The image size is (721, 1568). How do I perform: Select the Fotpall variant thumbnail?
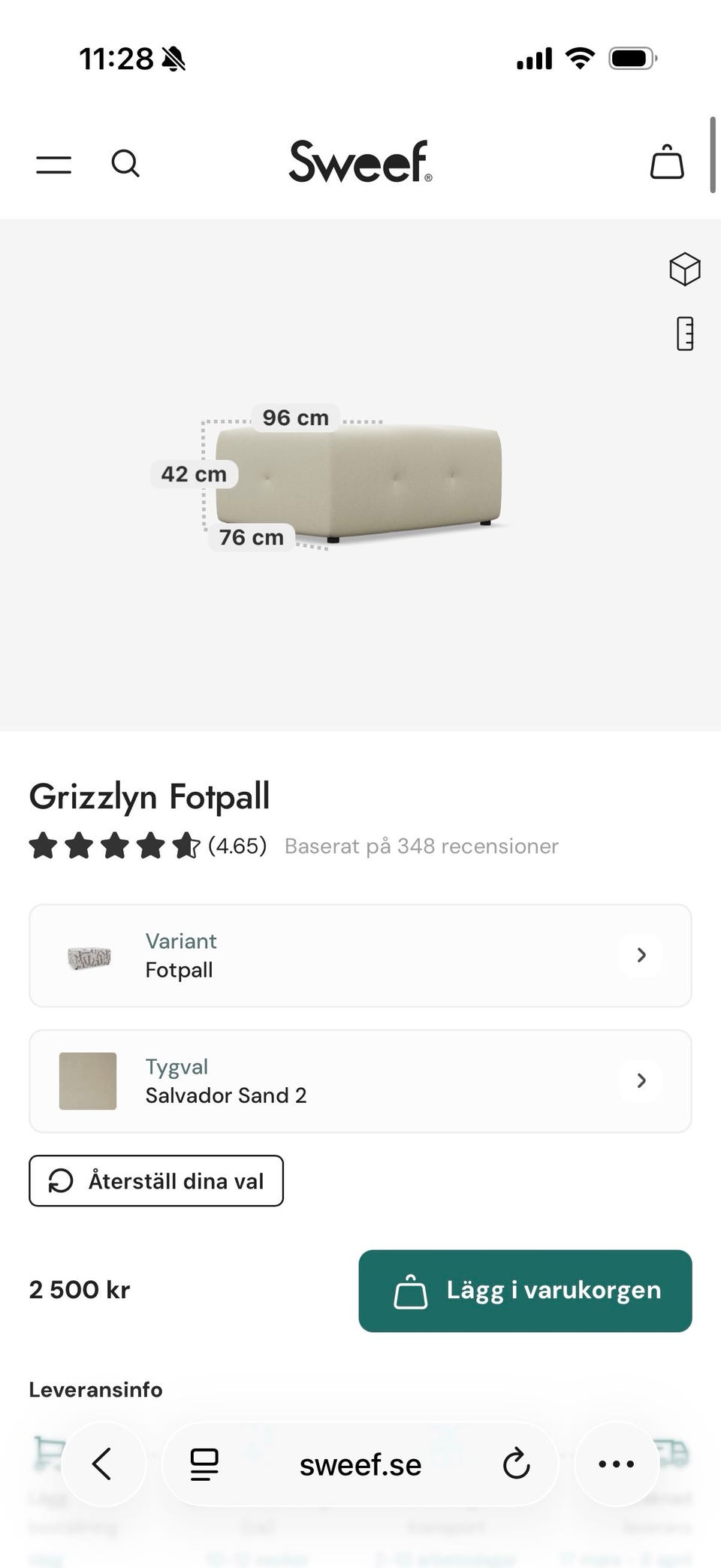click(x=89, y=955)
